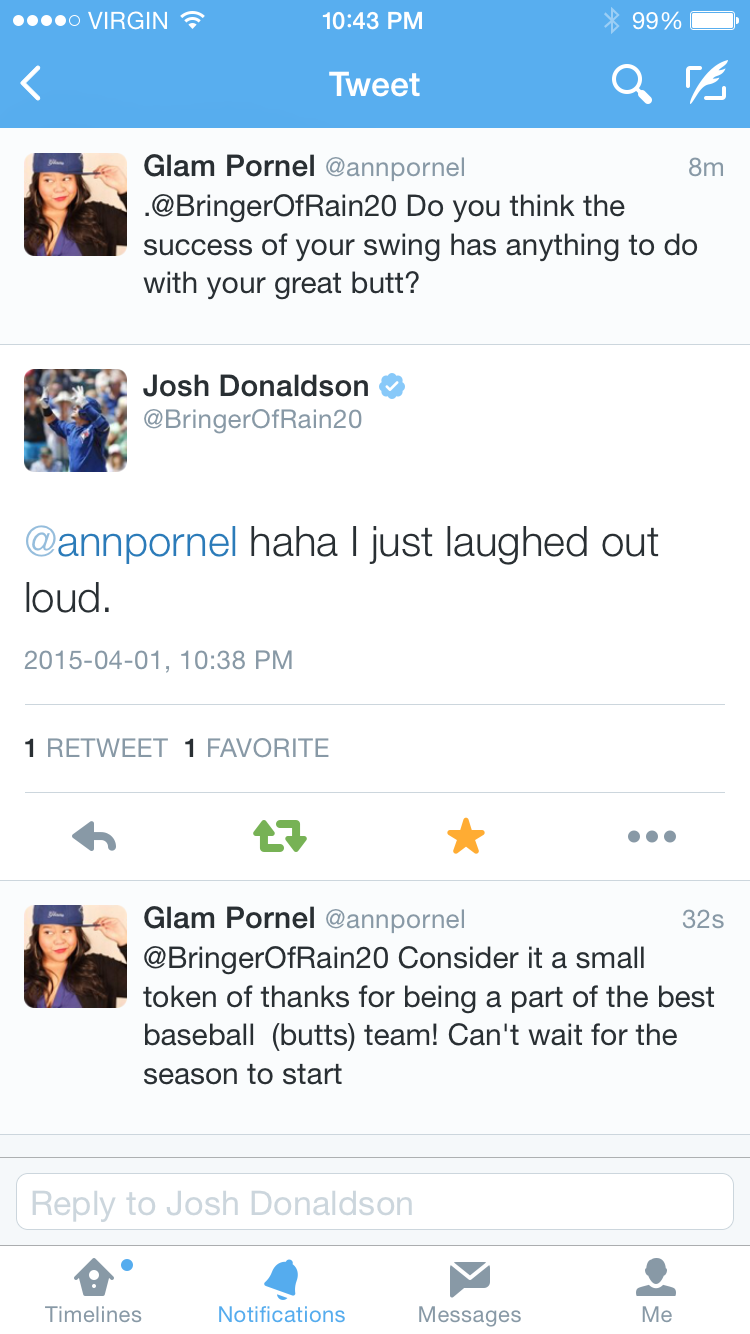The image size is (750, 1334).
Task: Focus the Reply to Josh Donaldson field
Action: tap(375, 1202)
